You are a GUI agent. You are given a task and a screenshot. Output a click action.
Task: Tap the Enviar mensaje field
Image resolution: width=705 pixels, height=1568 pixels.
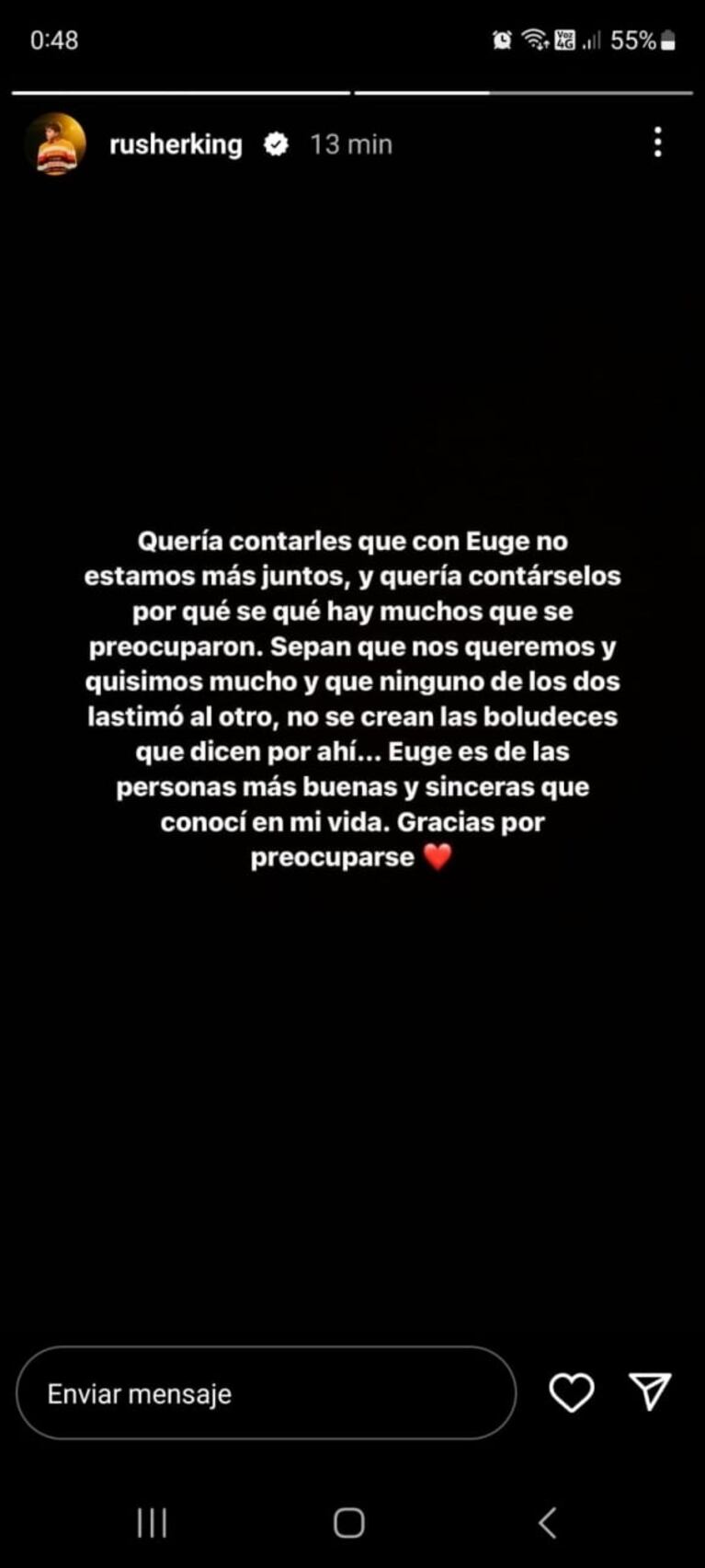pos(266,1393)
